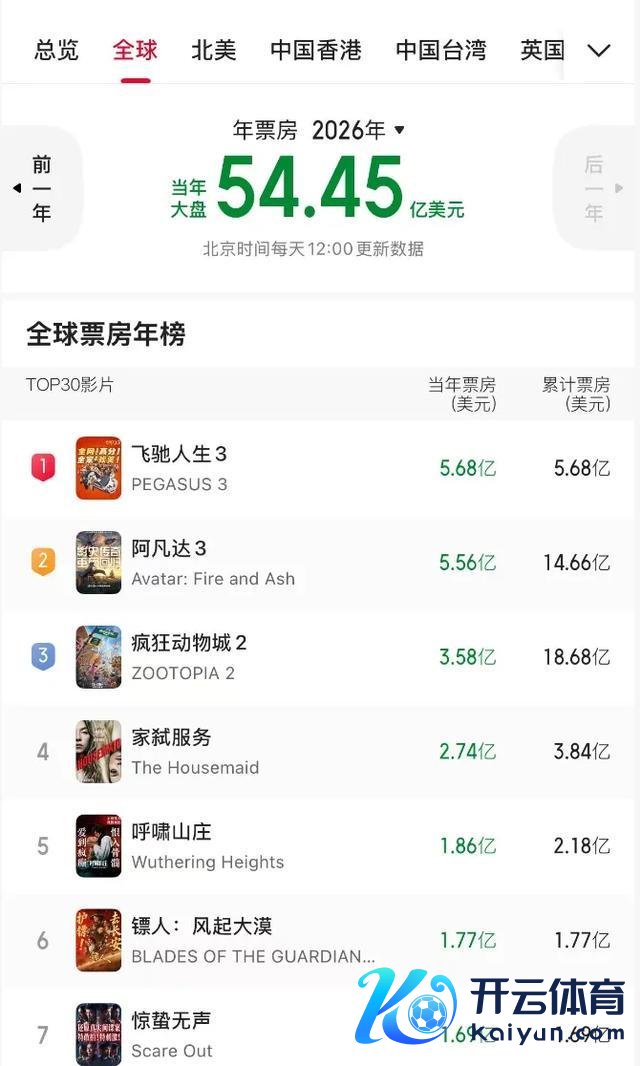The height and width of the screenshot is (1066, 640).
Task: Select the 北美 region tab
Action: (214, 50)
